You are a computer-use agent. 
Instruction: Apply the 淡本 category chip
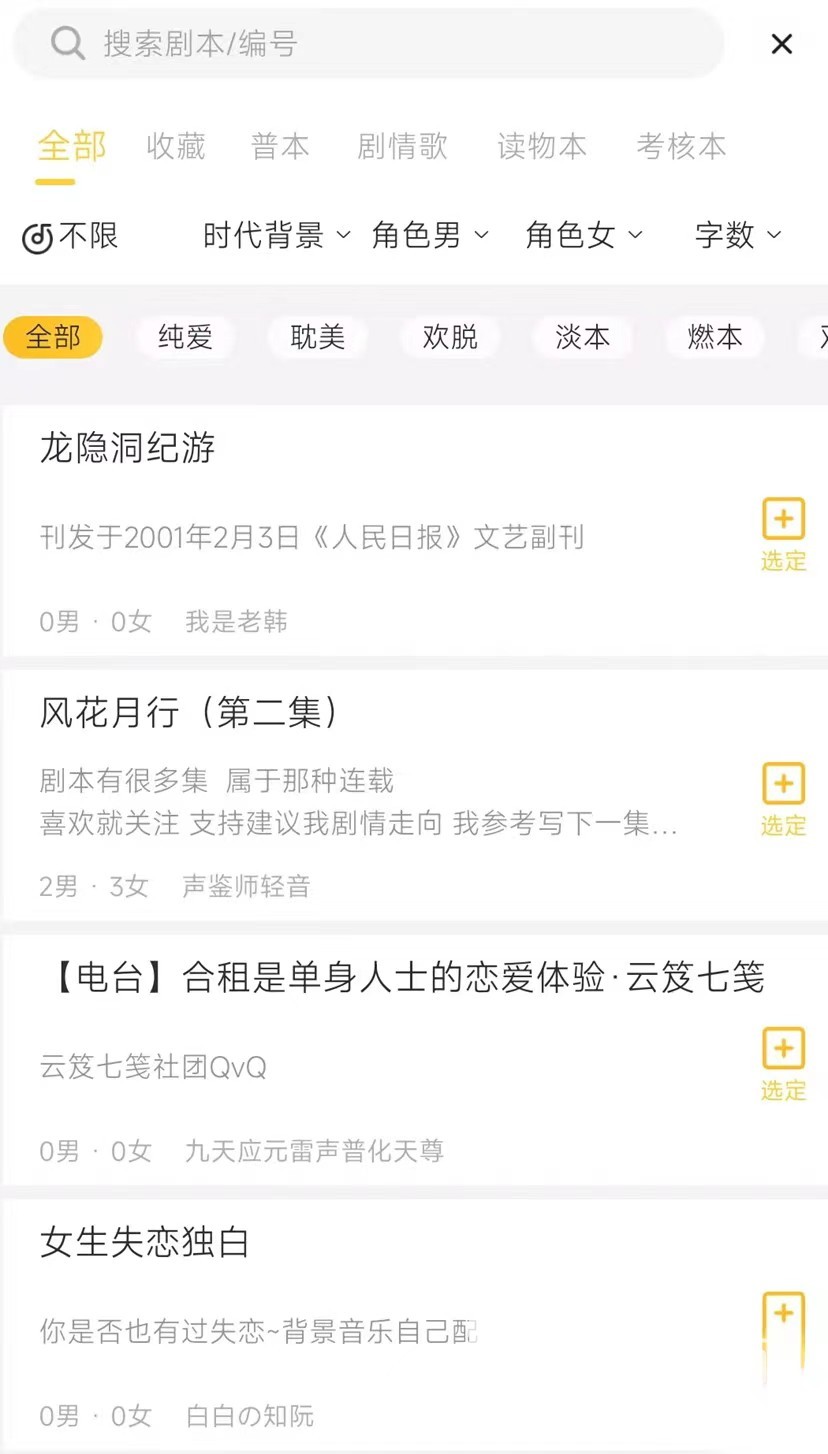582,337
